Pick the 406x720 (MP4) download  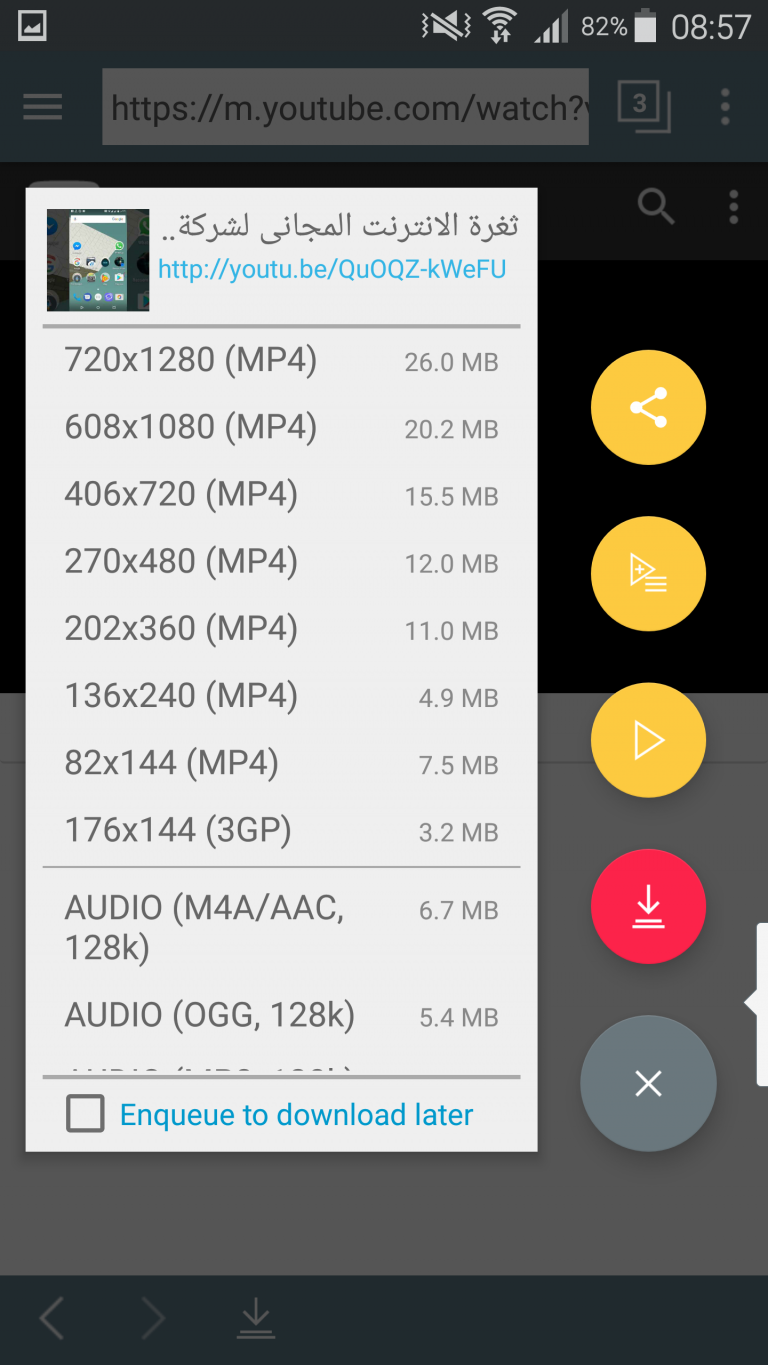281,495
